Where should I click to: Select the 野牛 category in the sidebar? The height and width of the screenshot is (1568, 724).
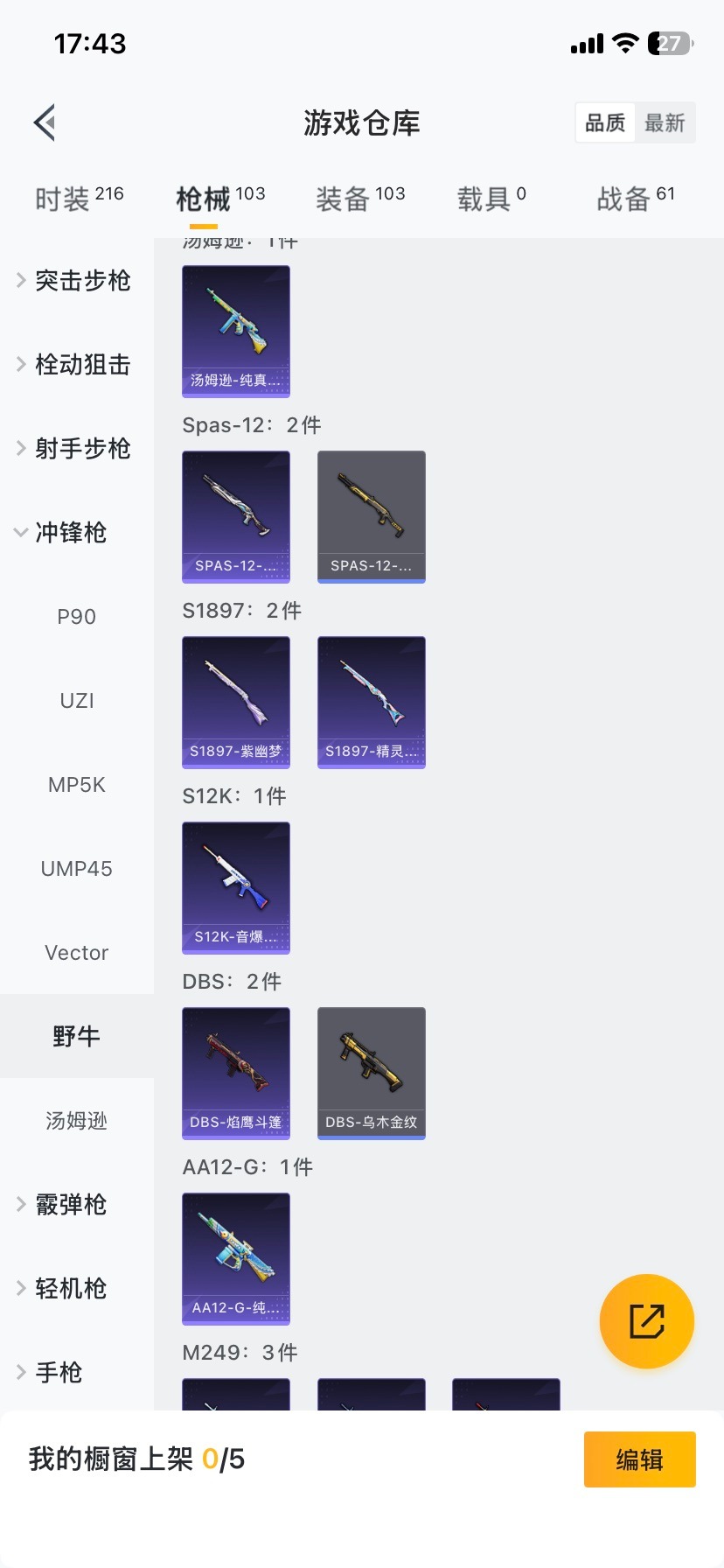point(76,1036)
